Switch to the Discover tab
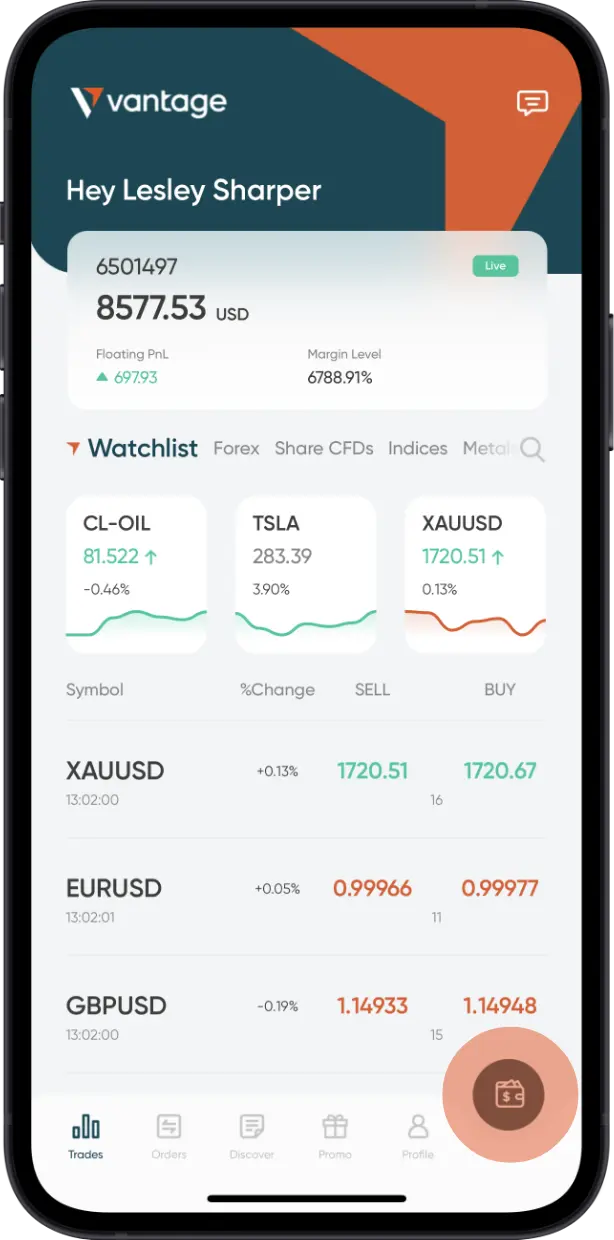The width and height of the screenshot is (614, 1240). click(x=252, y=1135)
